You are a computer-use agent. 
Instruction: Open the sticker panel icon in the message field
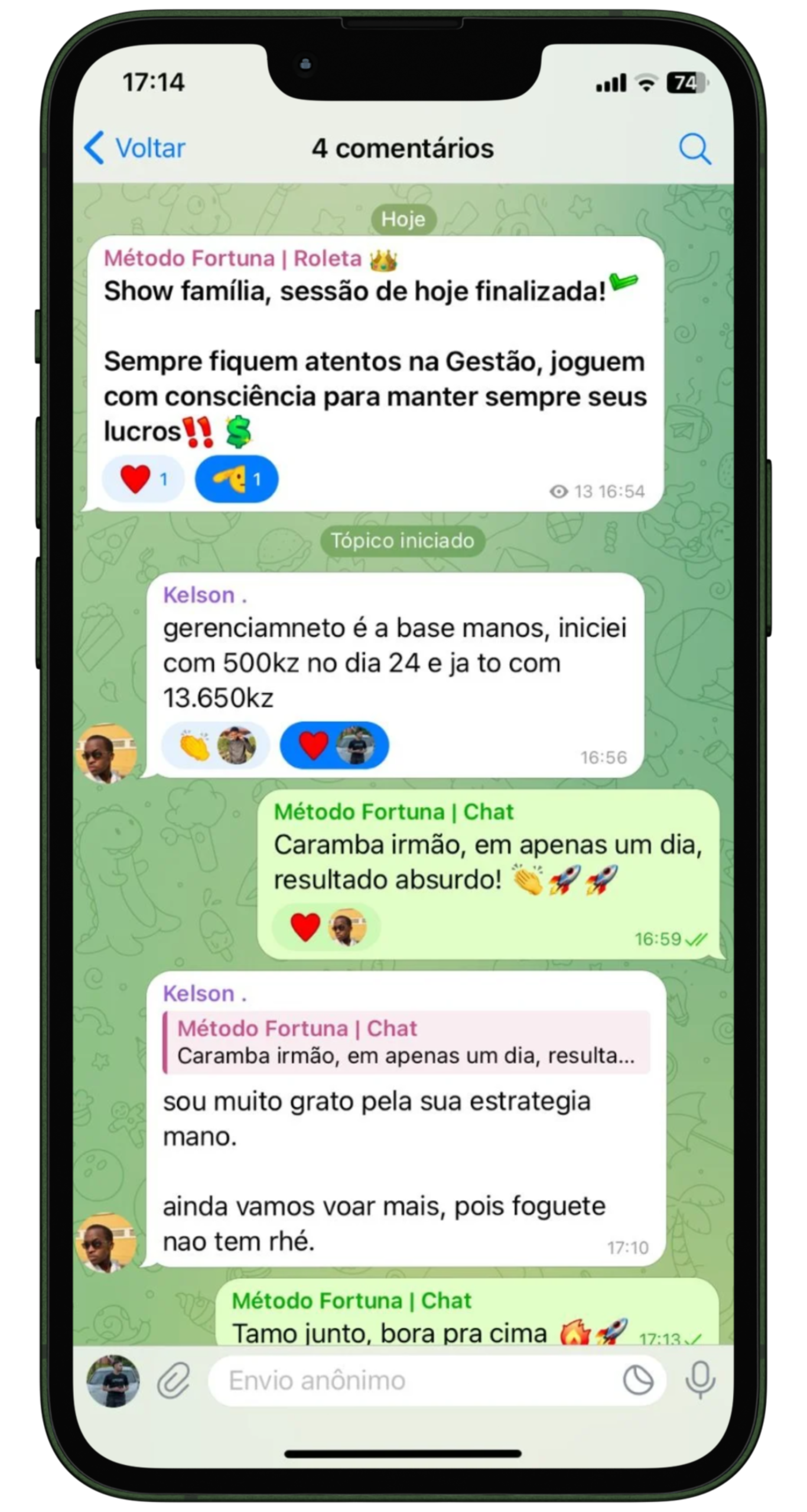coord(638,1381)
